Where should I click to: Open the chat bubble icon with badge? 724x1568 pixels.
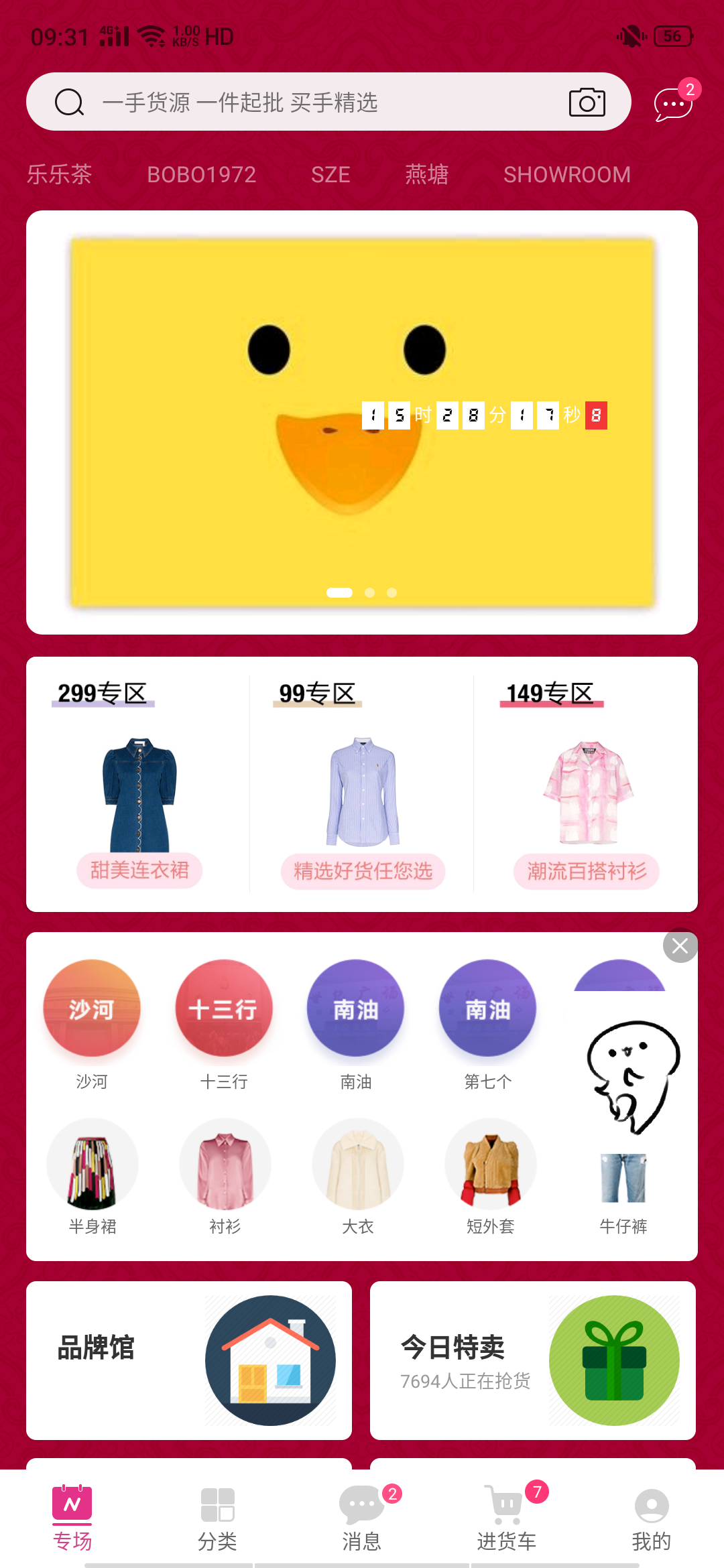(x=674, y=104)
